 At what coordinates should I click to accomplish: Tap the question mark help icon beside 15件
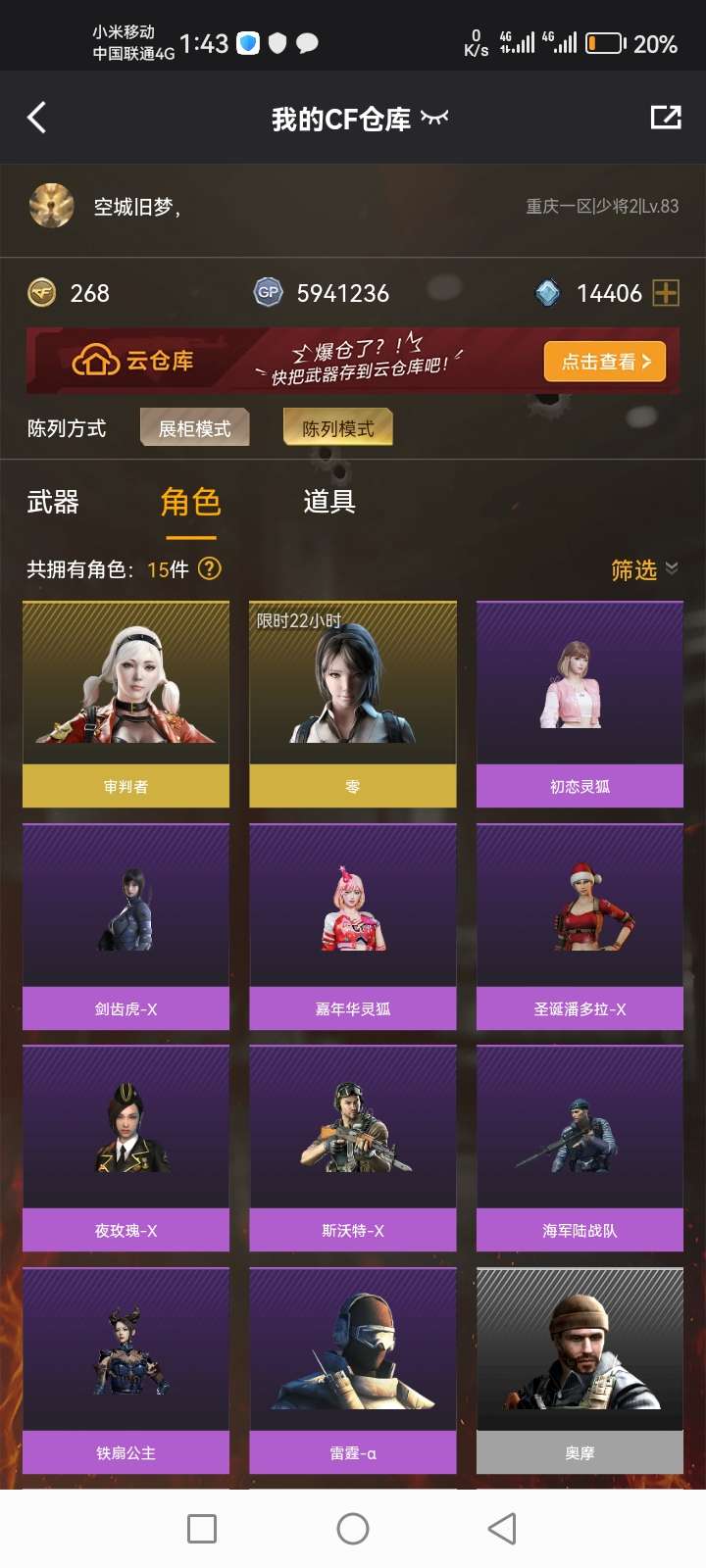[x=210, y=568]
